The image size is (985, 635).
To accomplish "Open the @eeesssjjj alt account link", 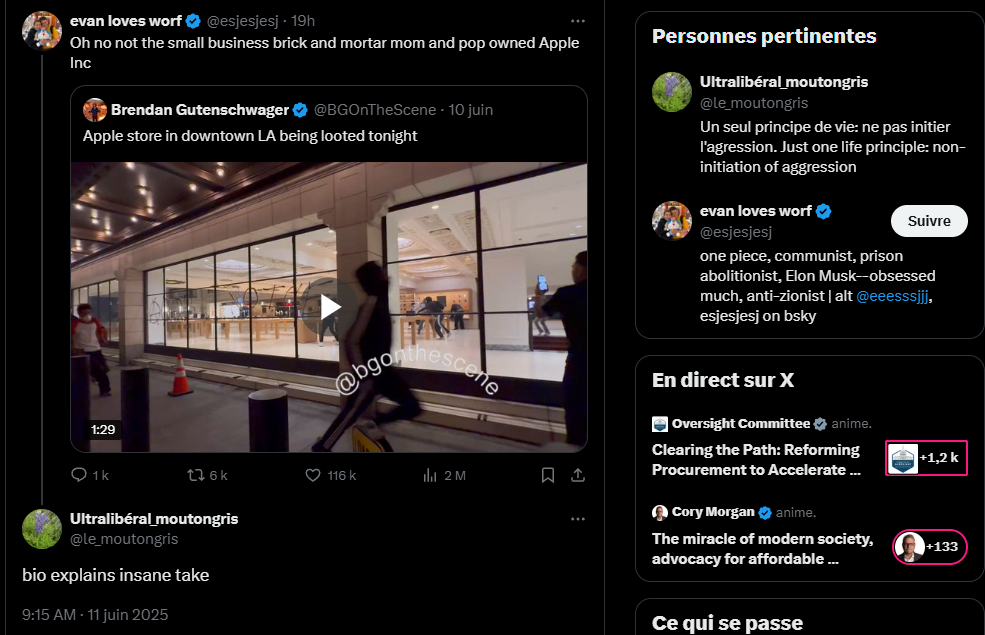I will click(x=892, y=296).
